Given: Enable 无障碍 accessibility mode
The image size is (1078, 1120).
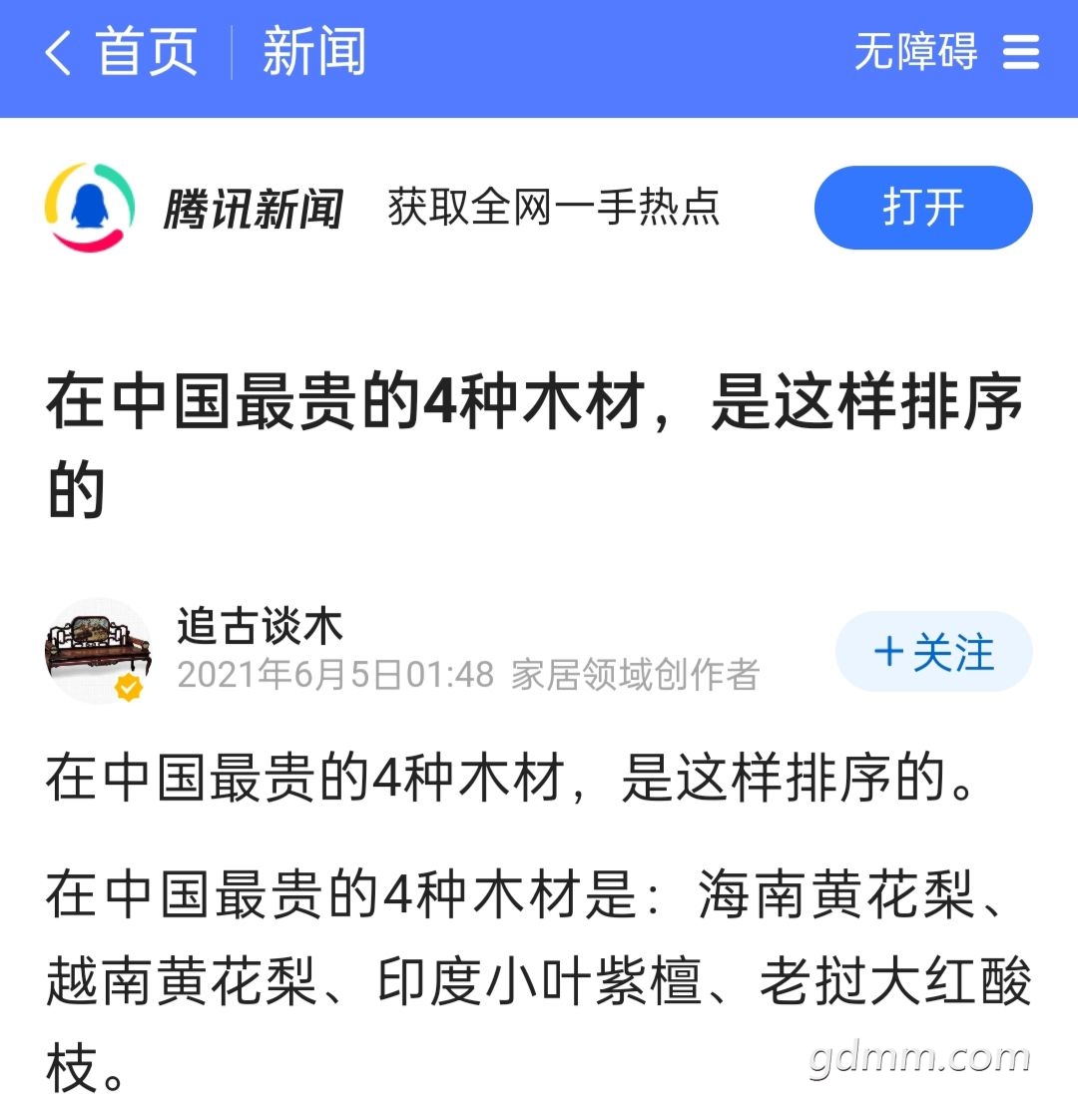Looking at the screenshot, I should click(x=915, y=53).
